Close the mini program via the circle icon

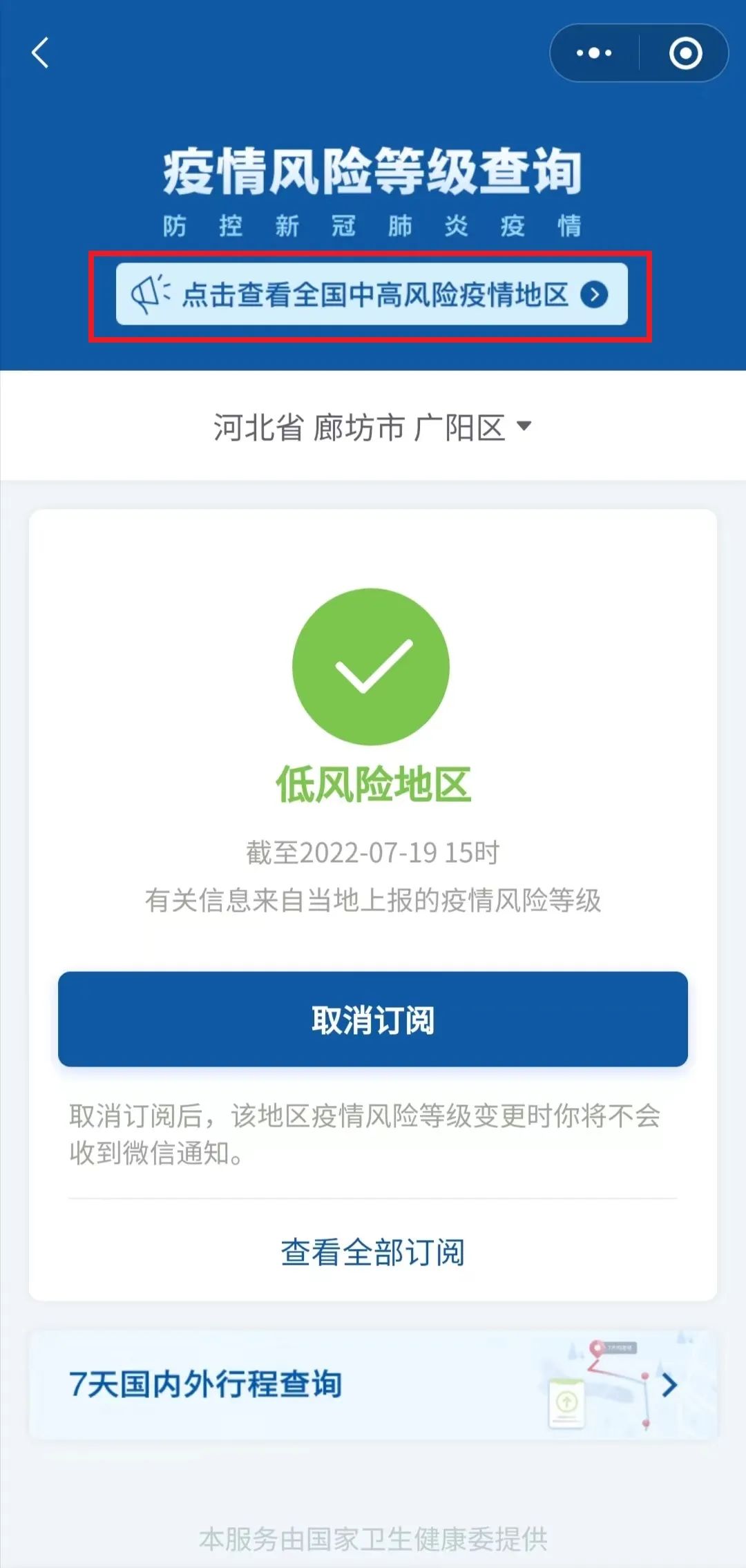pyautogui.click(x=685, y=53)
